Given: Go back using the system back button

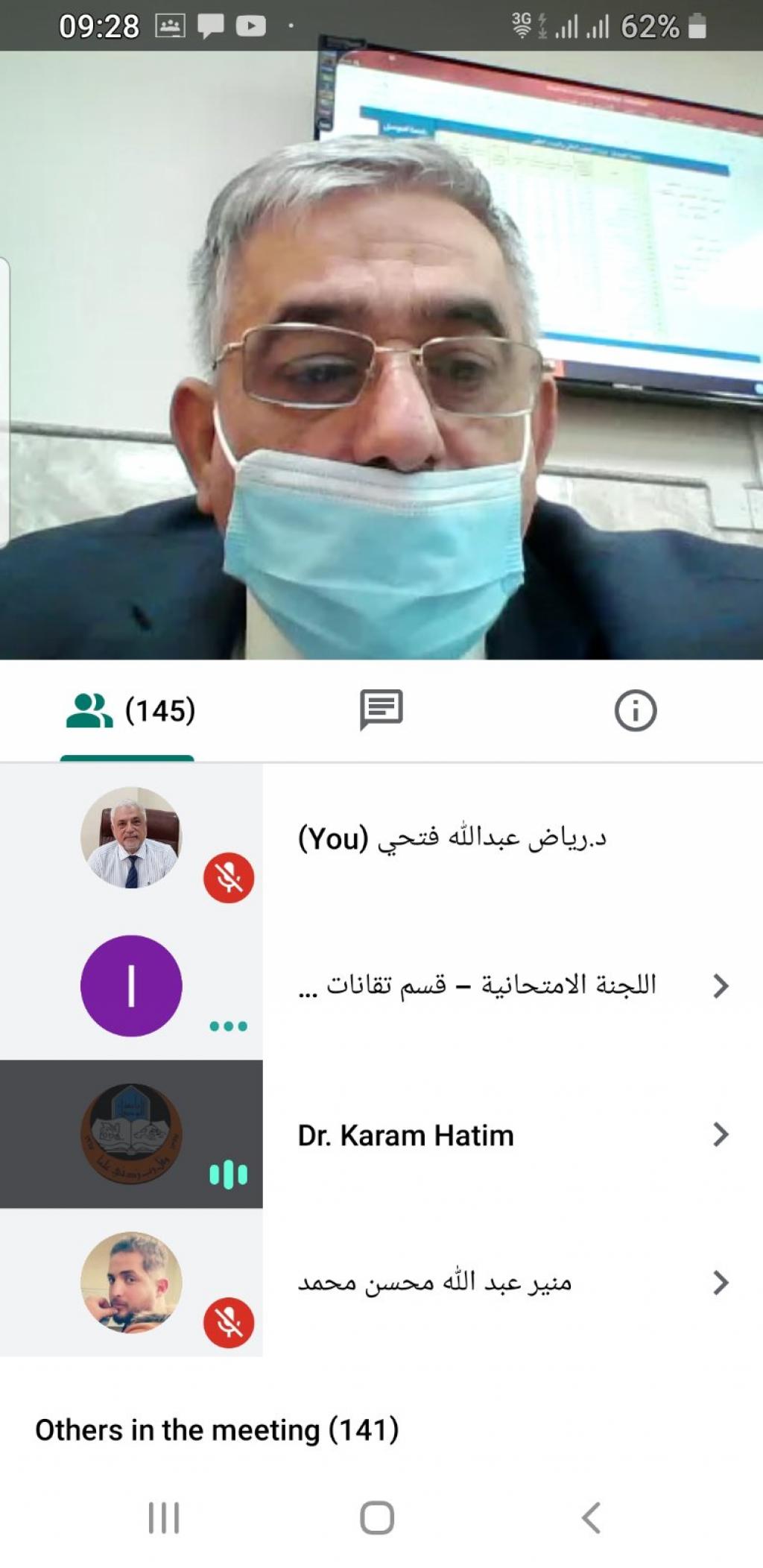Looking at the screenshot, I should (591, 1517).
